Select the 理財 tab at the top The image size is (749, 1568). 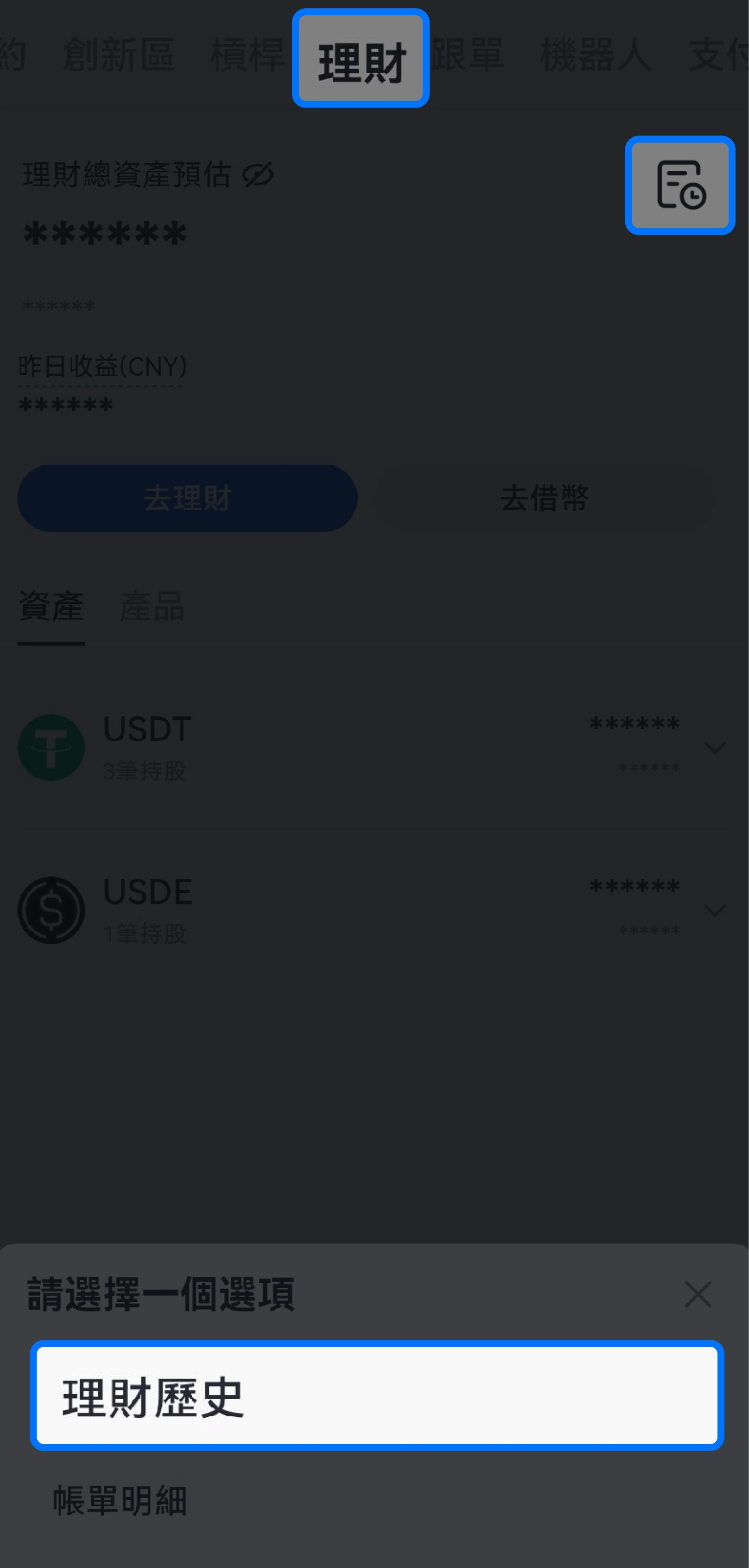click(361, 57)
